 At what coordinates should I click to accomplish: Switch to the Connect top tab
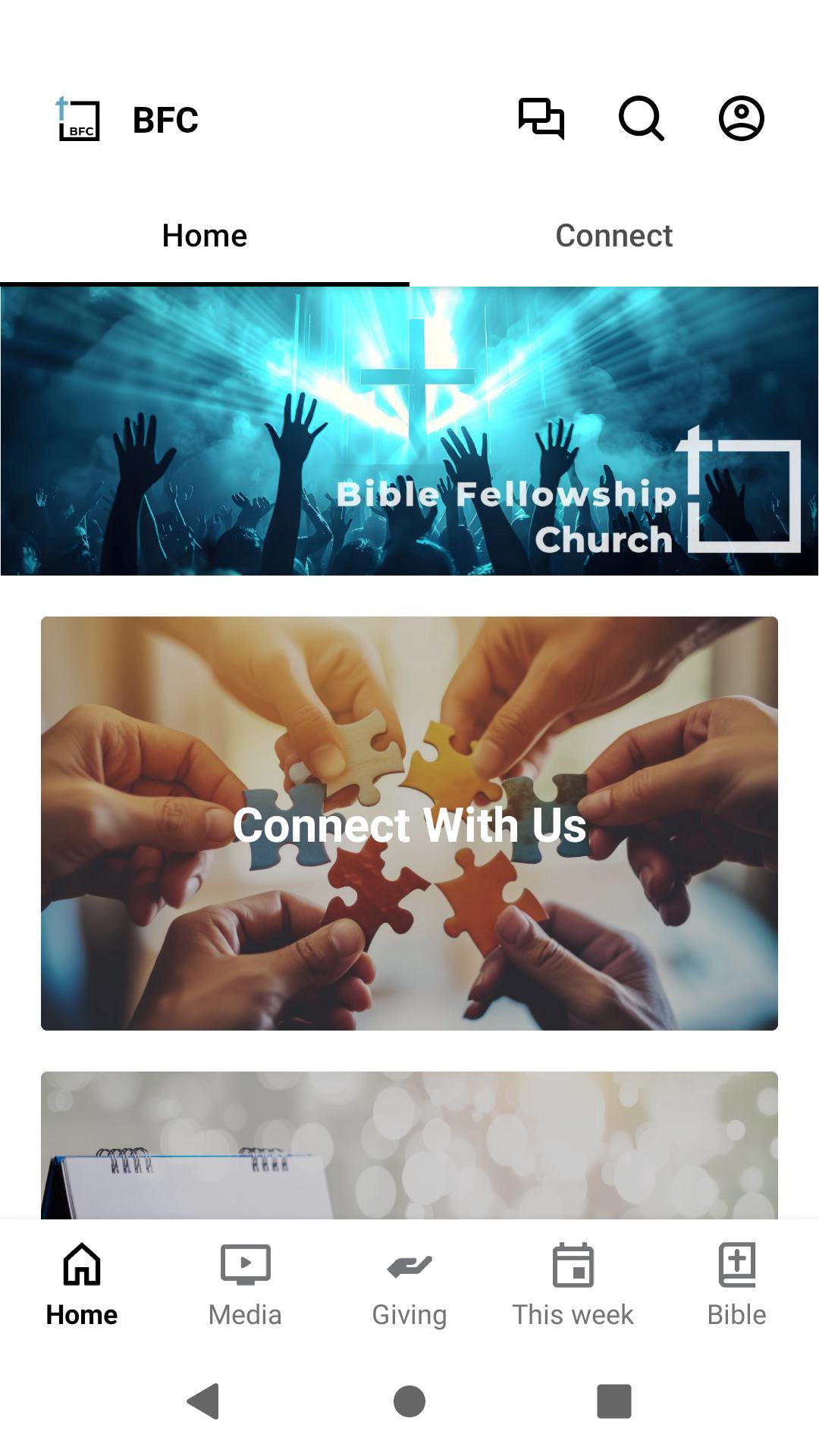click(613, 236)
